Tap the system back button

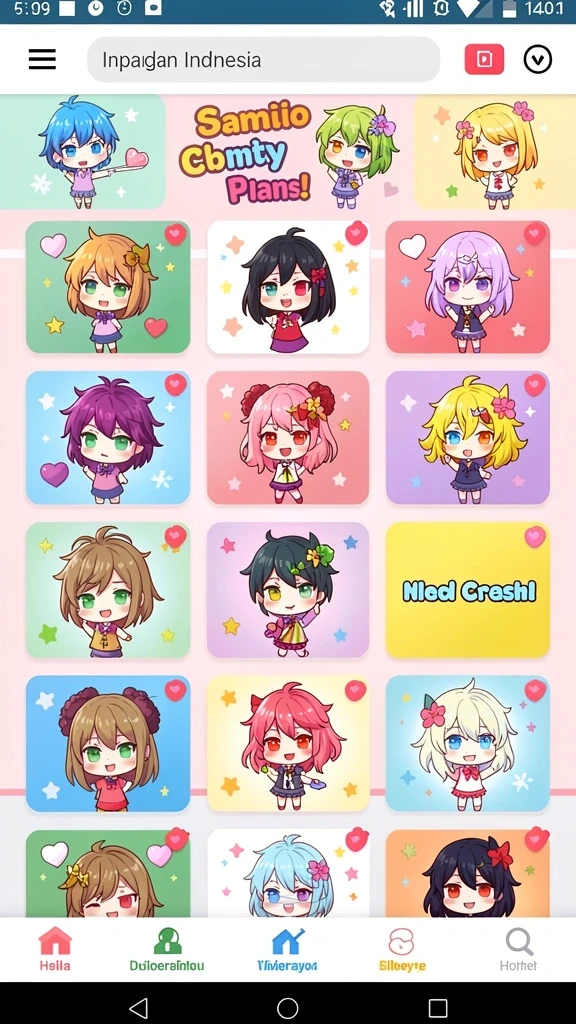138,1008
